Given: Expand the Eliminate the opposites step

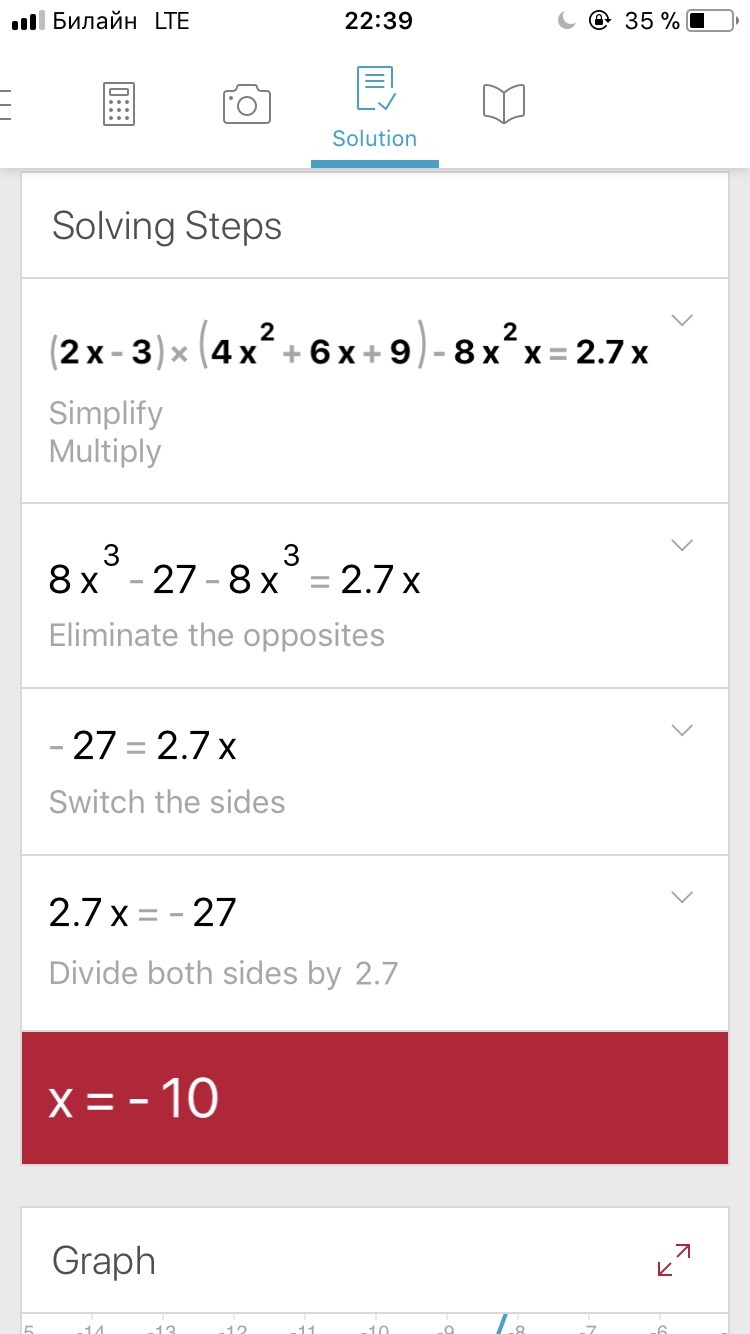Looking at the screenshot, I should 682,546.
